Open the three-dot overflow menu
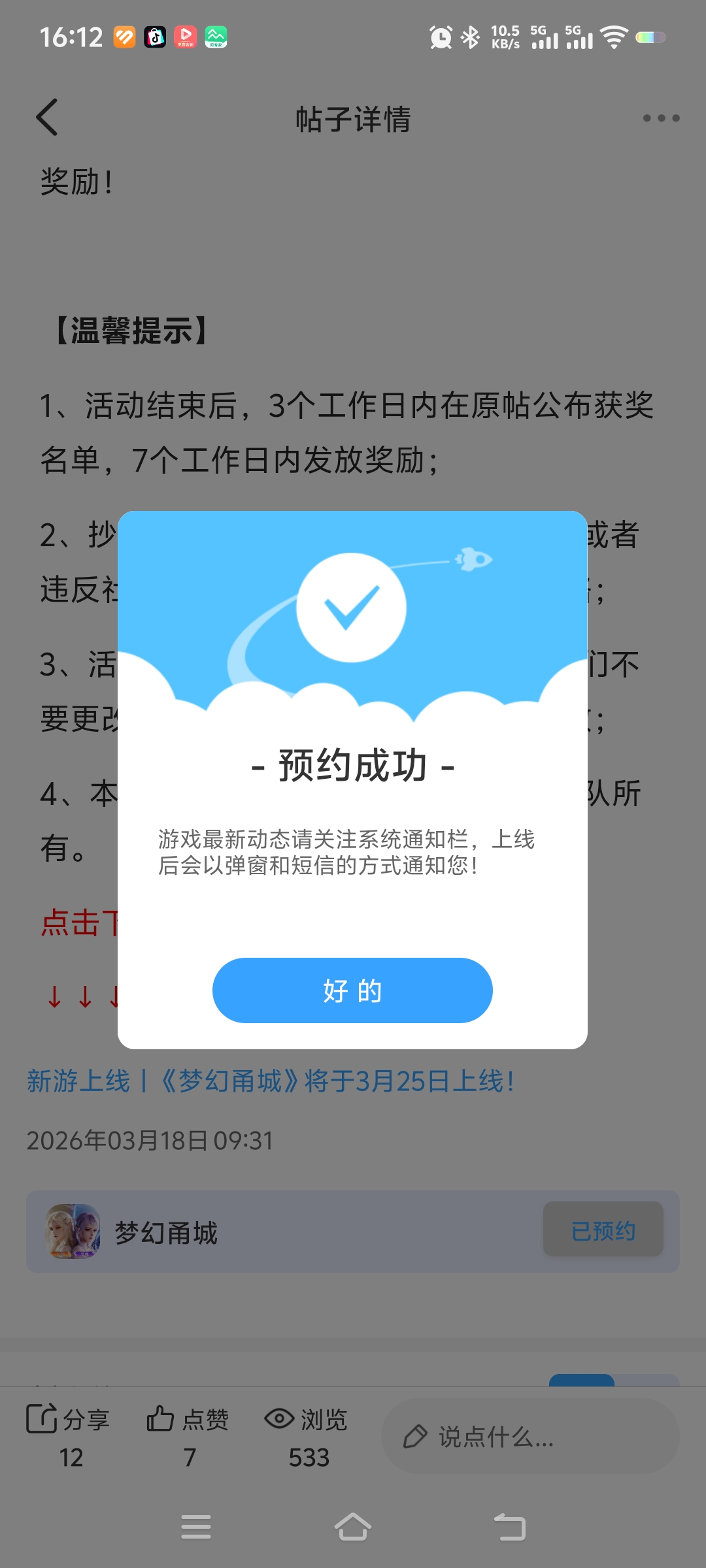 click(661, 118)
